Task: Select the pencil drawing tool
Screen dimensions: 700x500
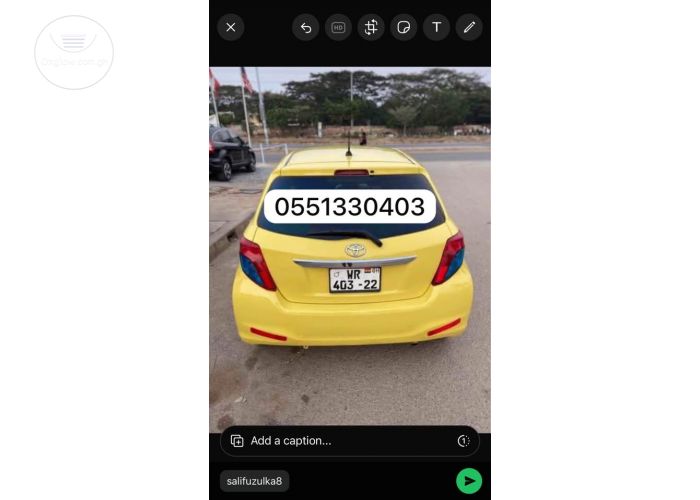Action: click(x=469, y=27)
